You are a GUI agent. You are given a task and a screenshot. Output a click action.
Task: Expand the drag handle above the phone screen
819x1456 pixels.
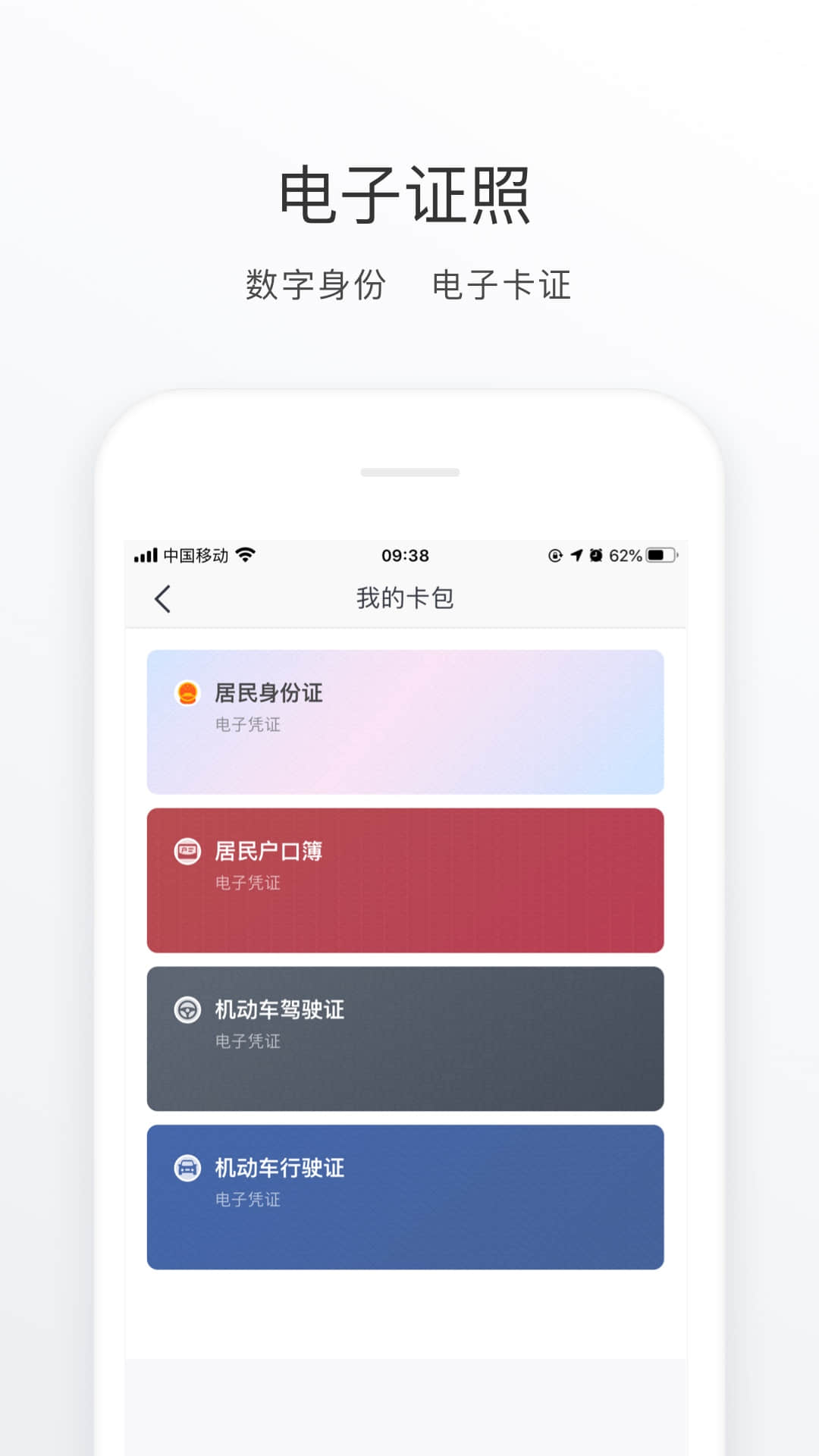click(x=409, y=472)
